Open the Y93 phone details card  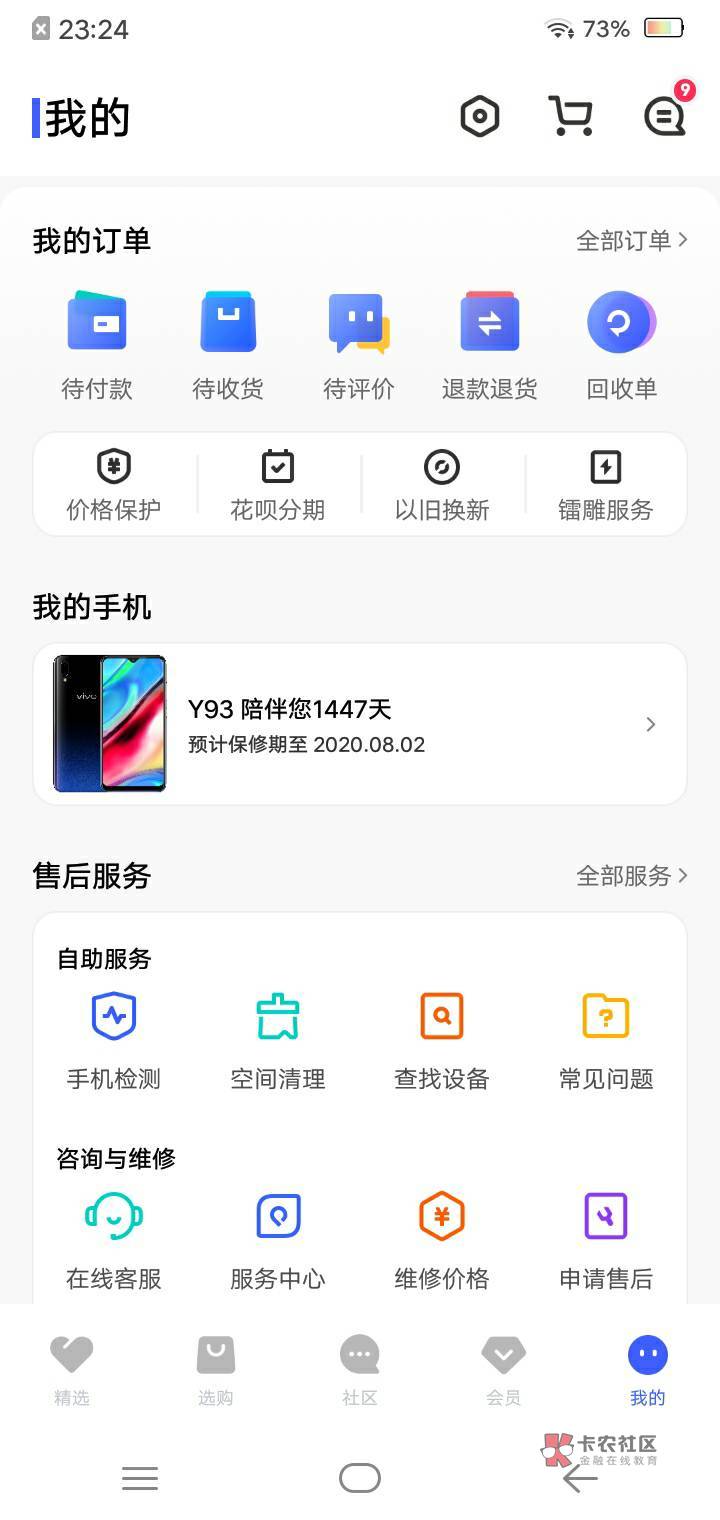click(x=360, y=724)
